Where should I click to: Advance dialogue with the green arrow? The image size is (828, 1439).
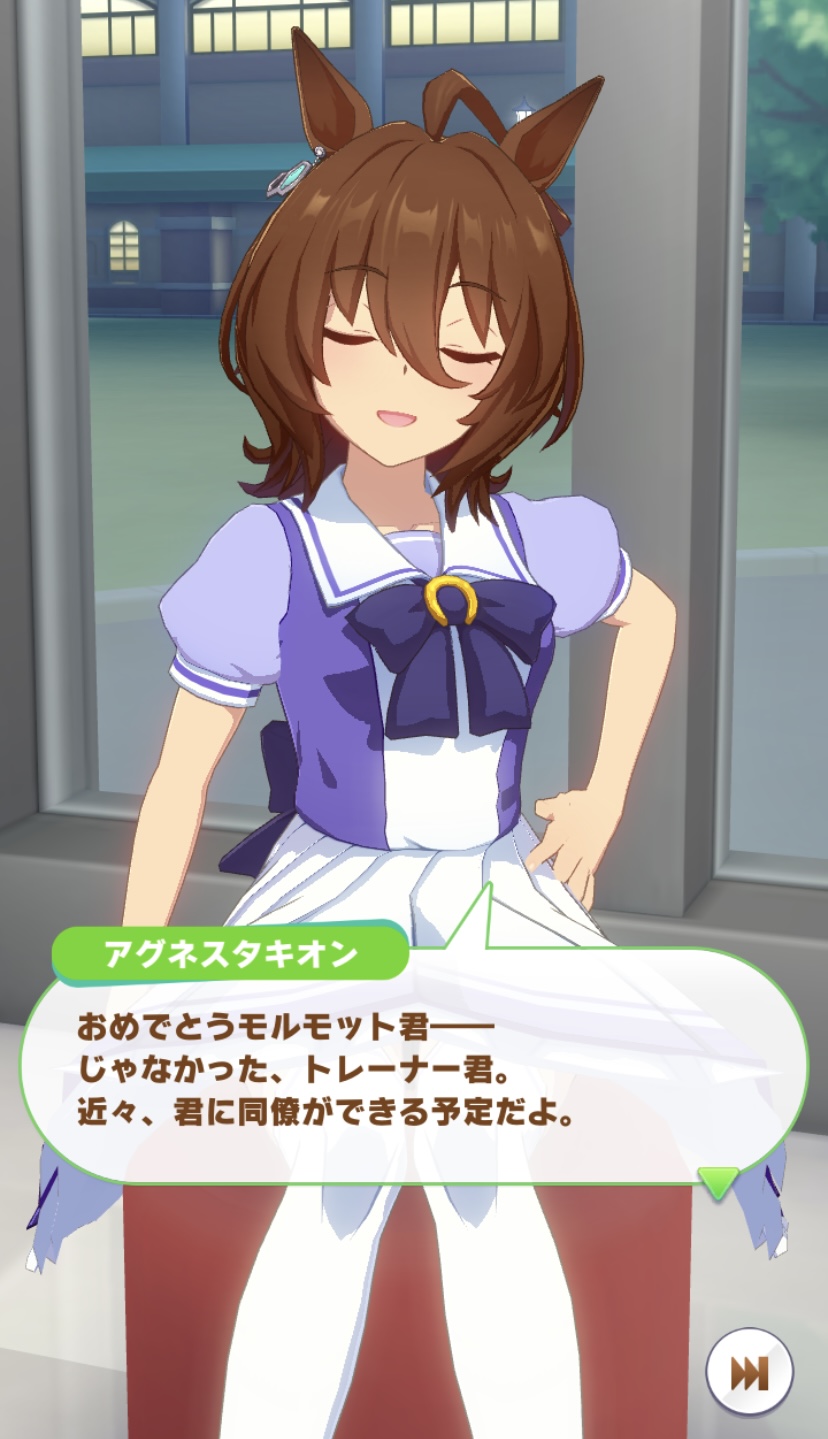718,1182
